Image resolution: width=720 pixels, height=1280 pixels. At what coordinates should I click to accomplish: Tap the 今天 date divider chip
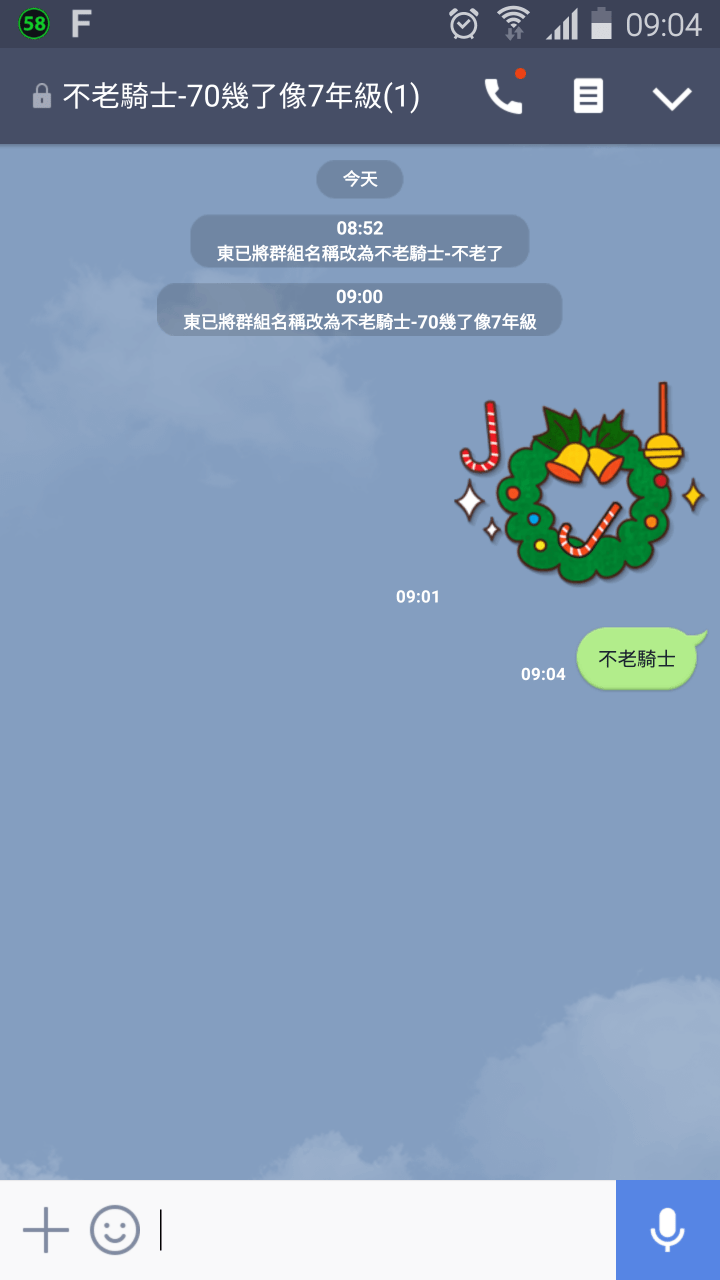click(360, 179)
